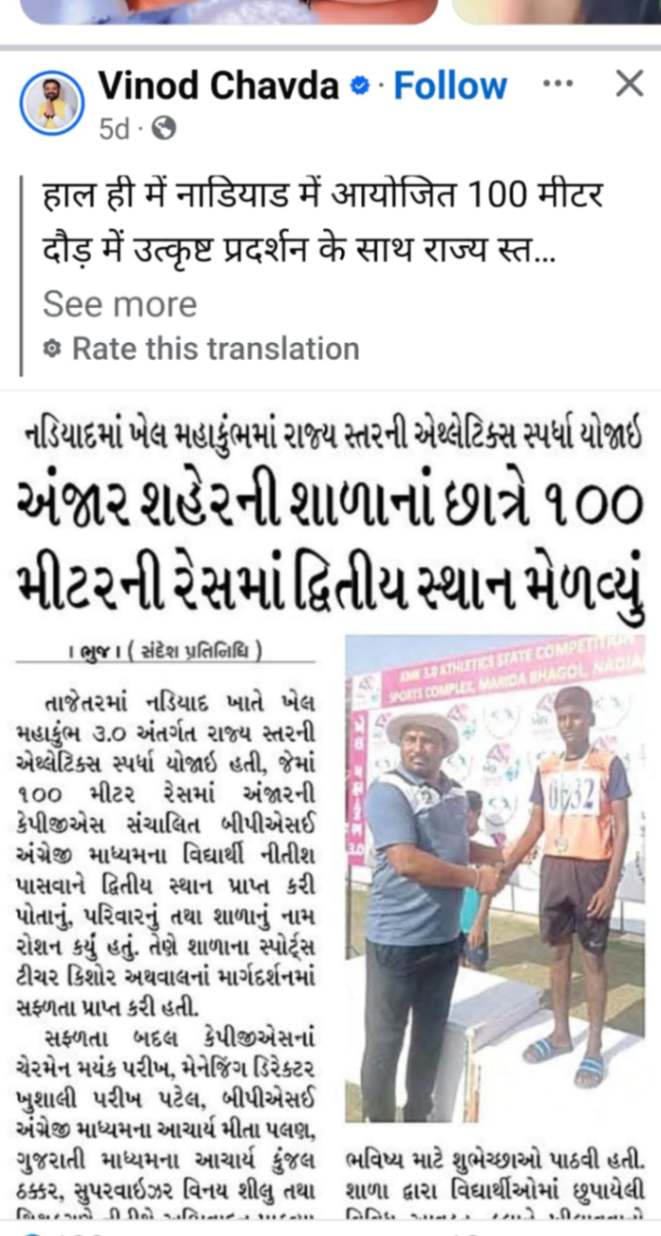
Task: Follow Vinod Chavda
Action: tap(450, 87)
